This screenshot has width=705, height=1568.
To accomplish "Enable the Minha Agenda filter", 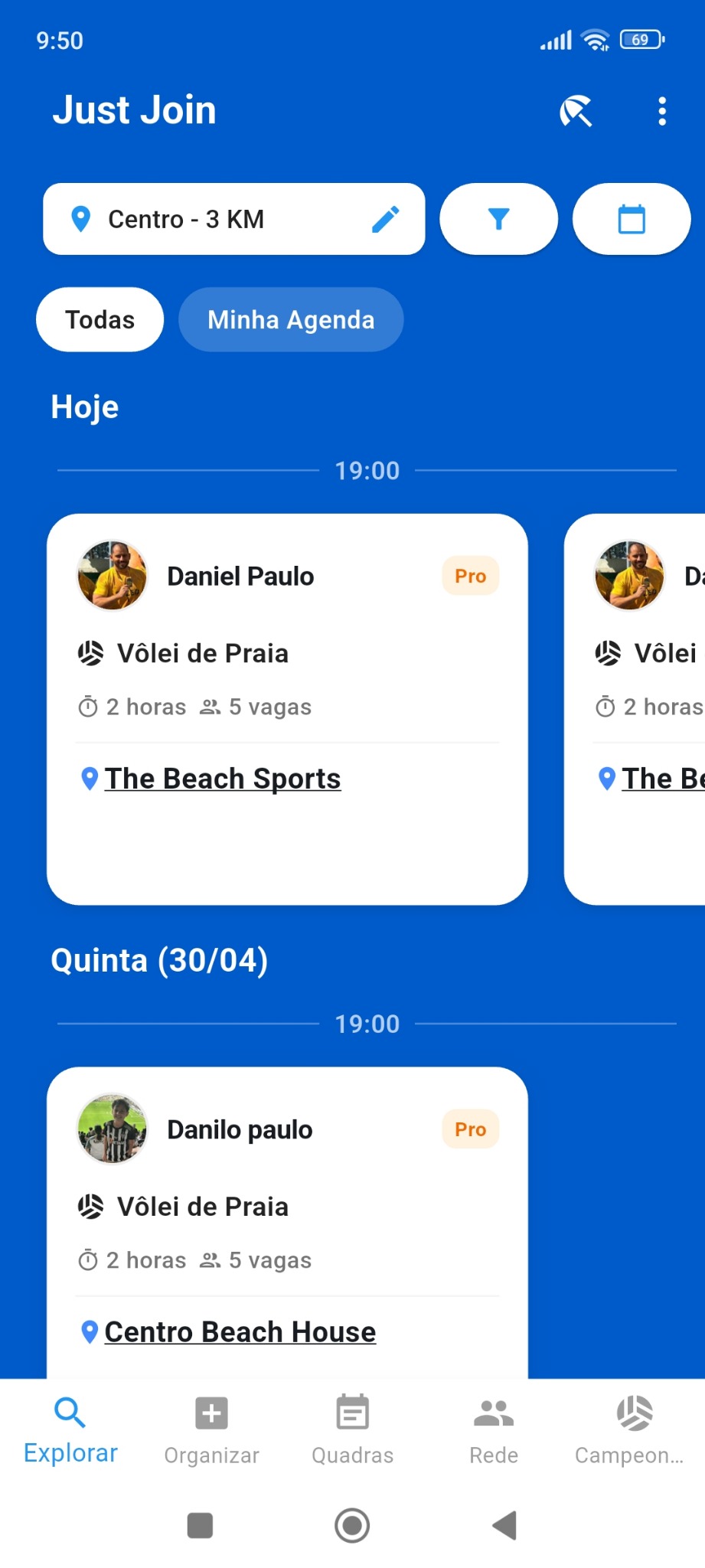I will click(291, 319).
